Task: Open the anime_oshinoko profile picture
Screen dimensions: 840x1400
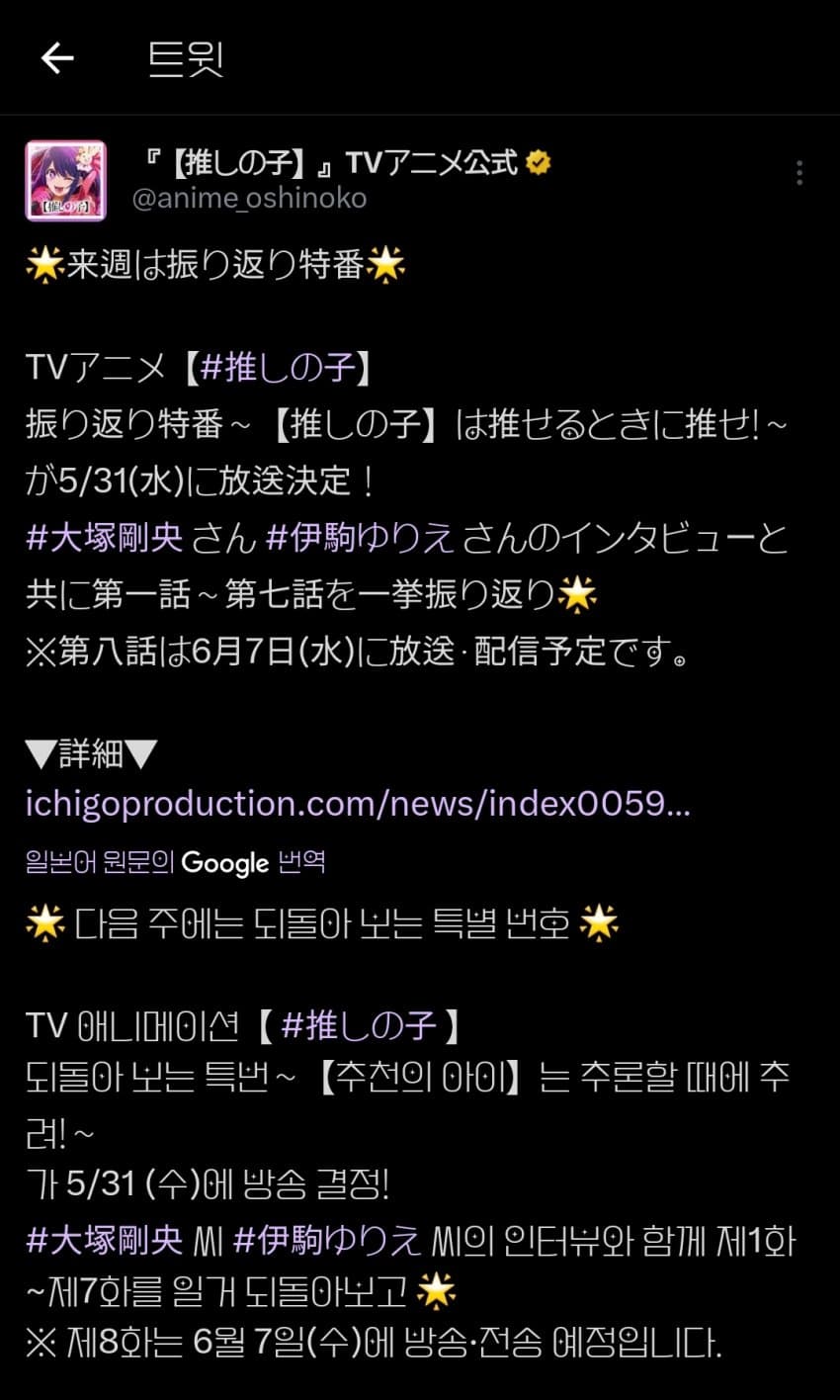Action: tap(65, 180)
